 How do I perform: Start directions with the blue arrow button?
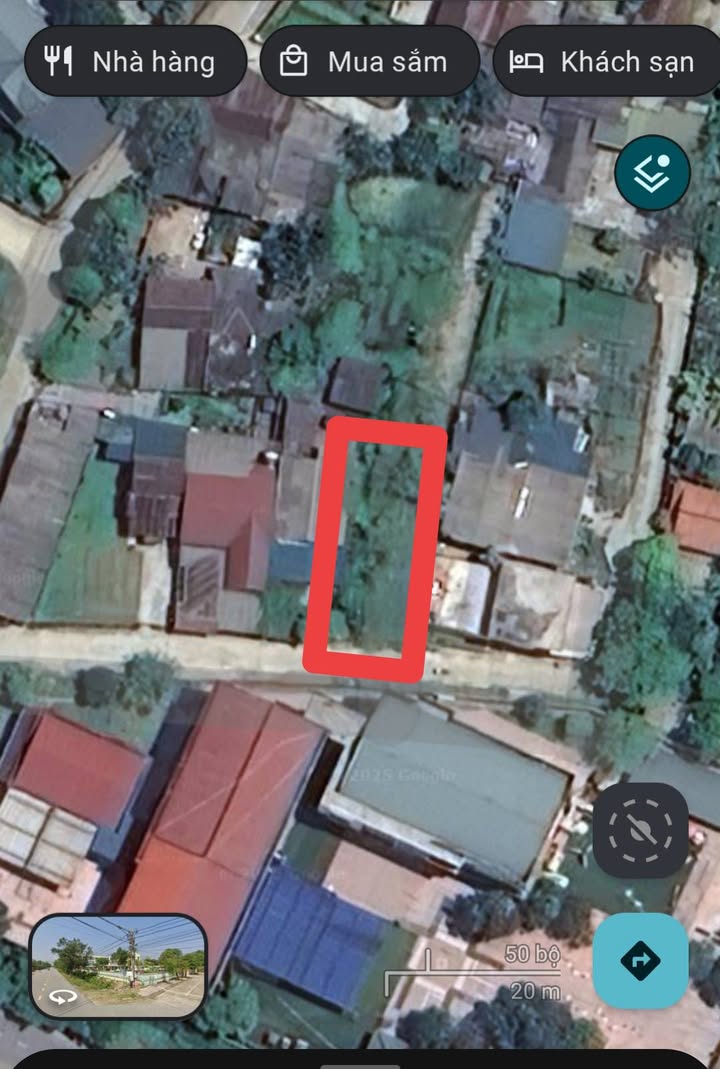[640, 961]
